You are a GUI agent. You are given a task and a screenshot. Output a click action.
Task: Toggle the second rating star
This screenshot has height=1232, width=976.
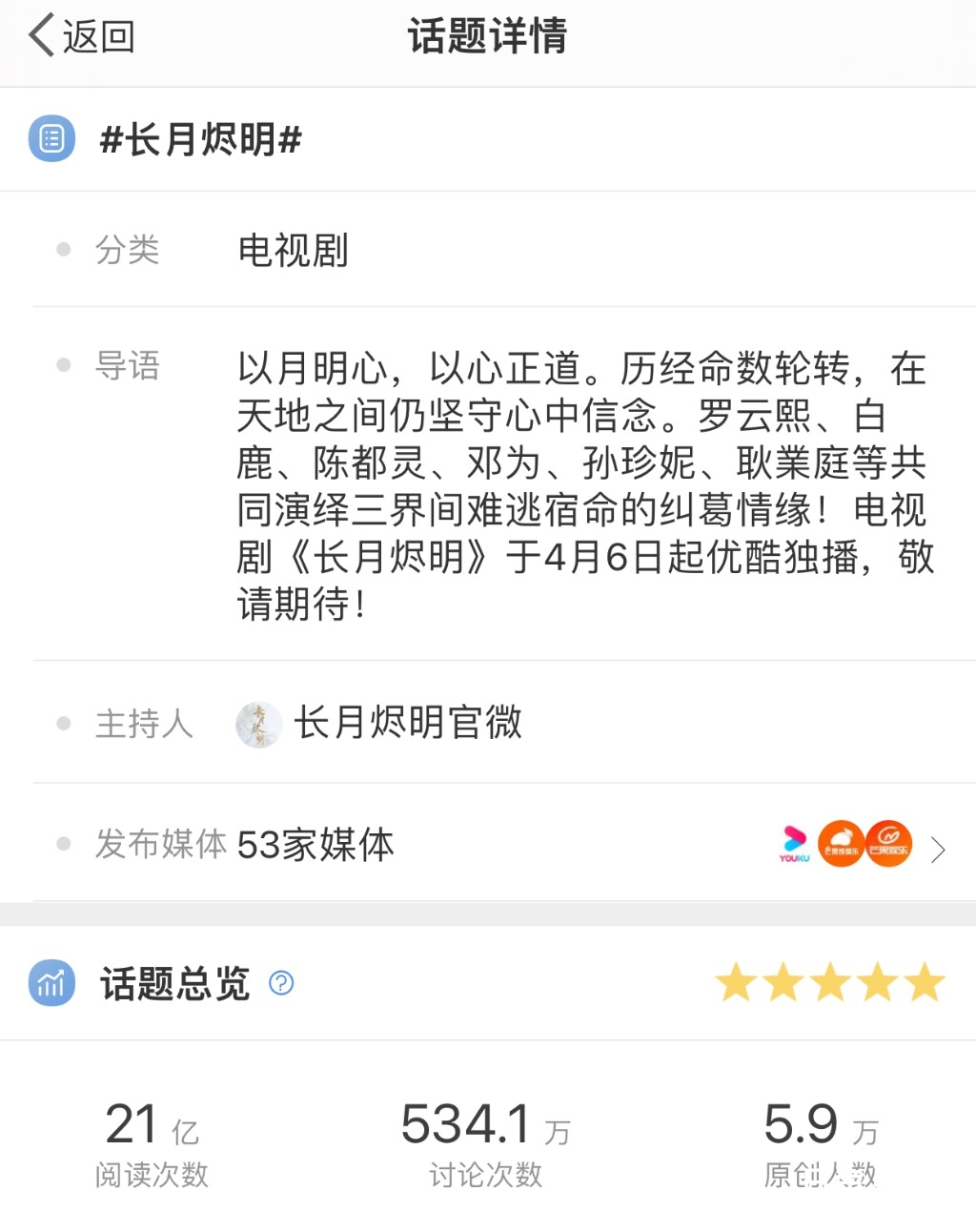[782, 982]
